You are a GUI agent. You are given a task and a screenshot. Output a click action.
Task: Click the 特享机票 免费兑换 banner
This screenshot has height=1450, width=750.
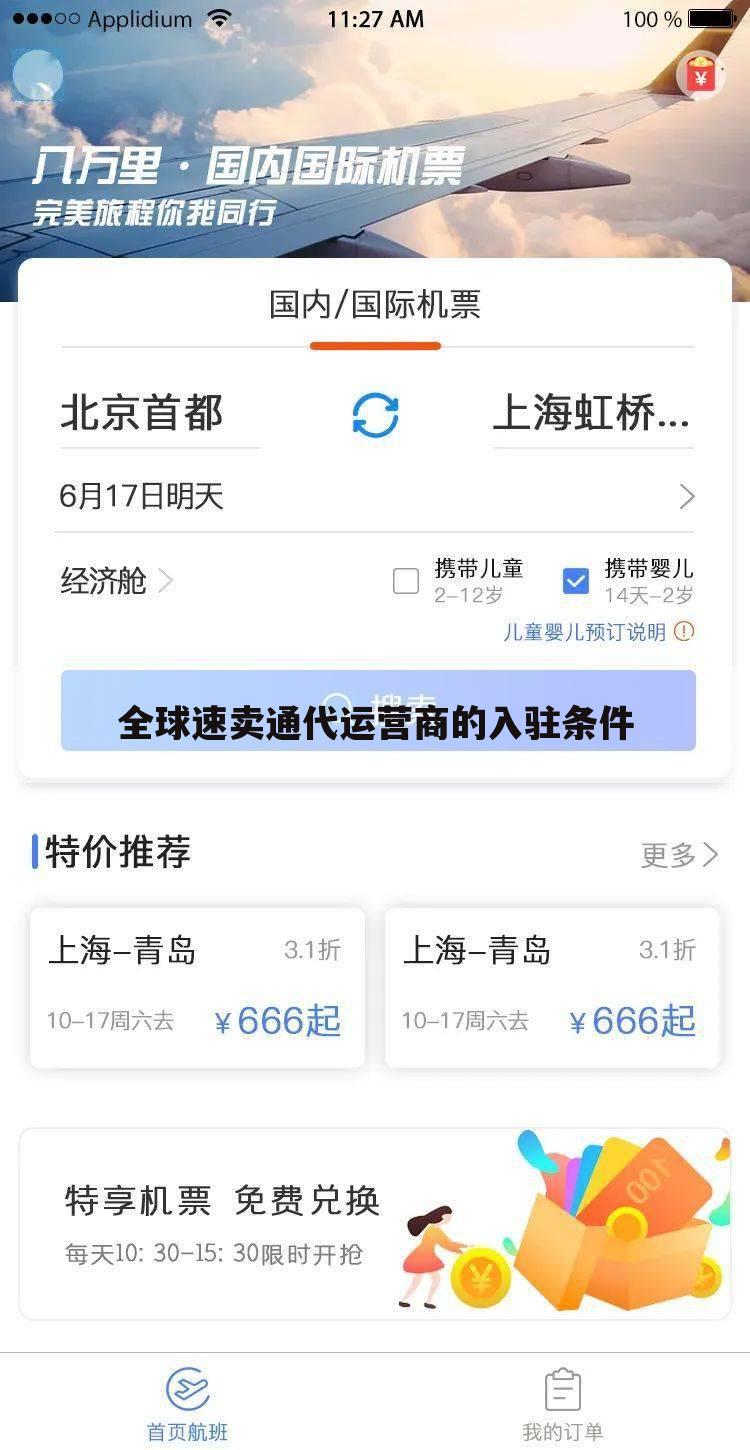tap(374, 1222)
